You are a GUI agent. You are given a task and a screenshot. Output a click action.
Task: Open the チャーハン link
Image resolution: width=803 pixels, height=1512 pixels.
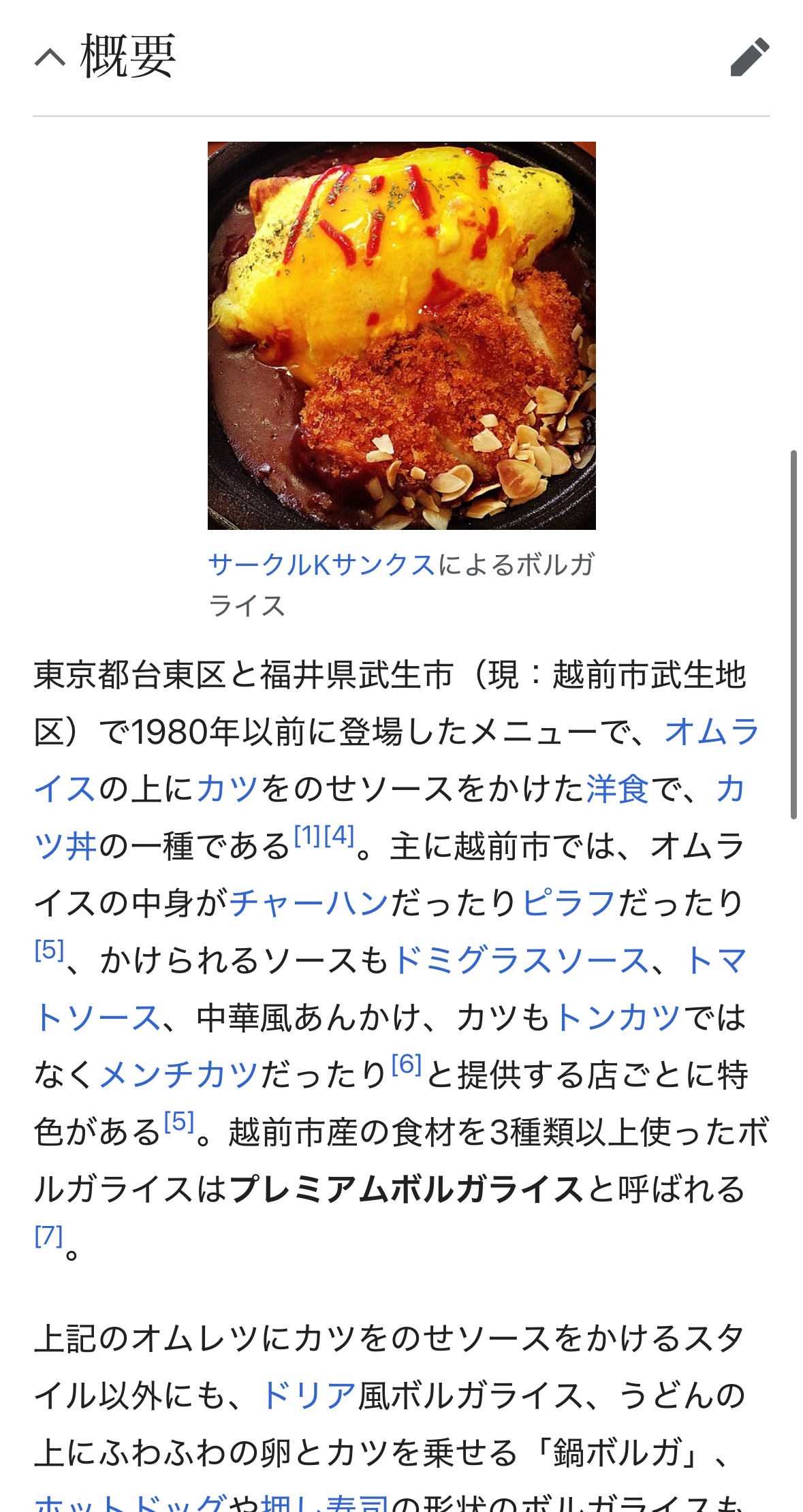[x=309, y=904]
